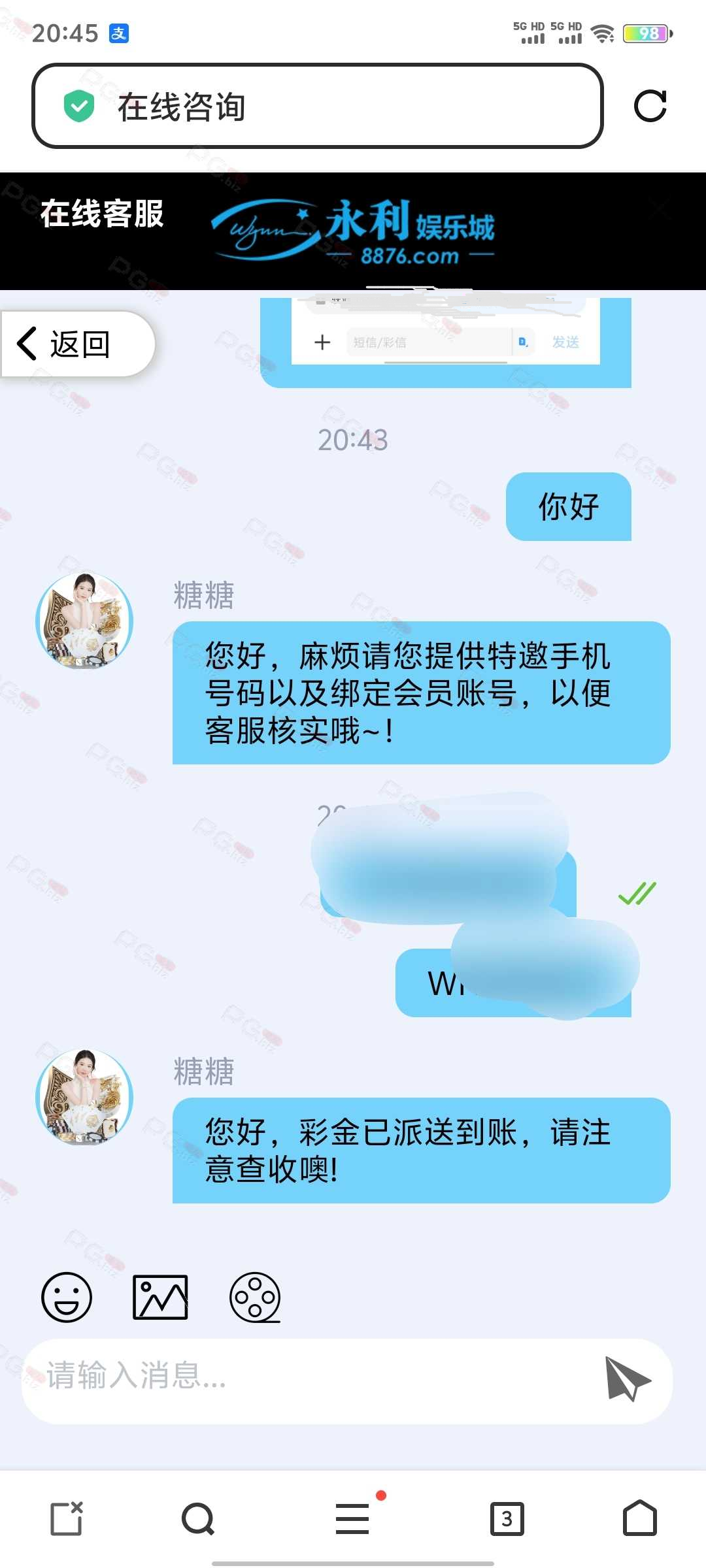Go back with the 返回 button

(x=77, y=344)
